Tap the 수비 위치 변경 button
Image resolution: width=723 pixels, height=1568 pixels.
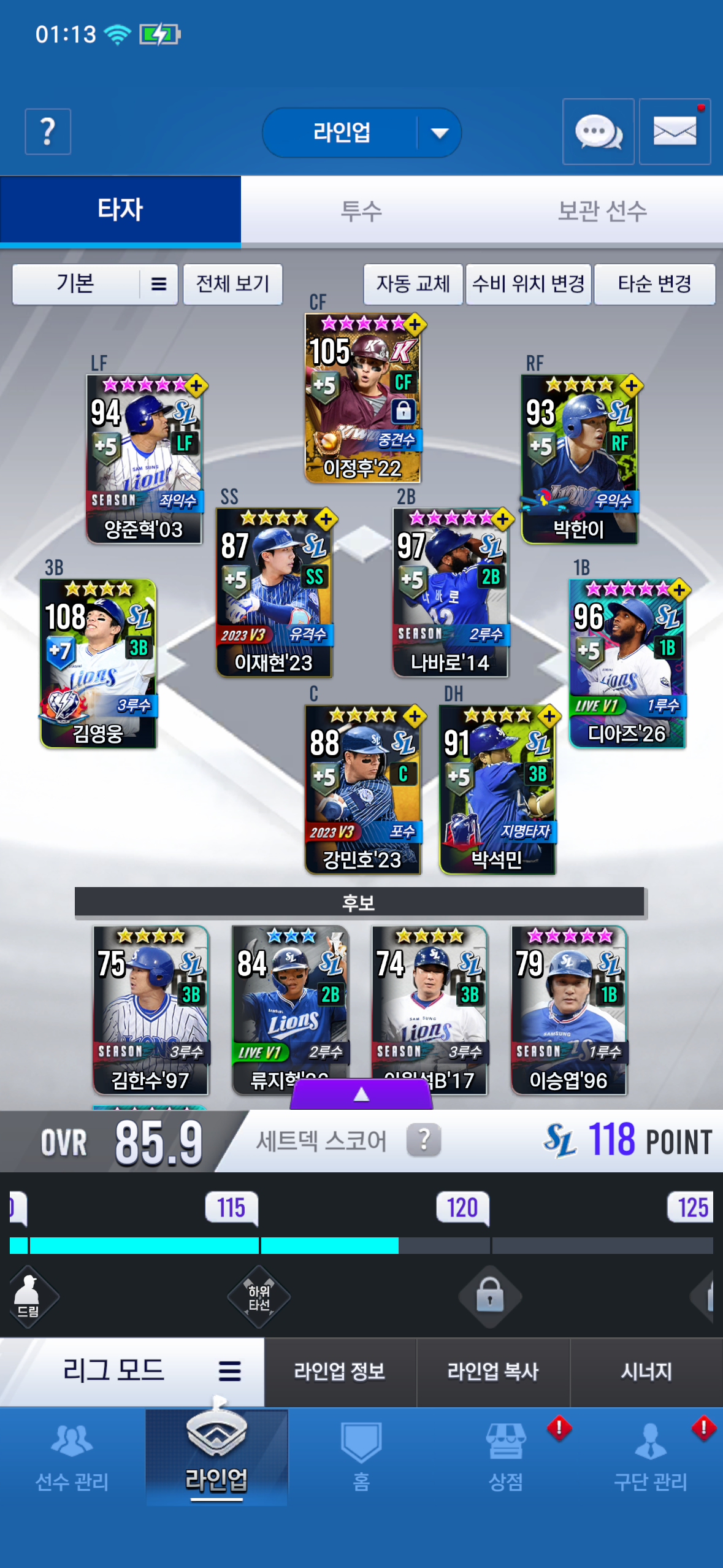point(528,284)
